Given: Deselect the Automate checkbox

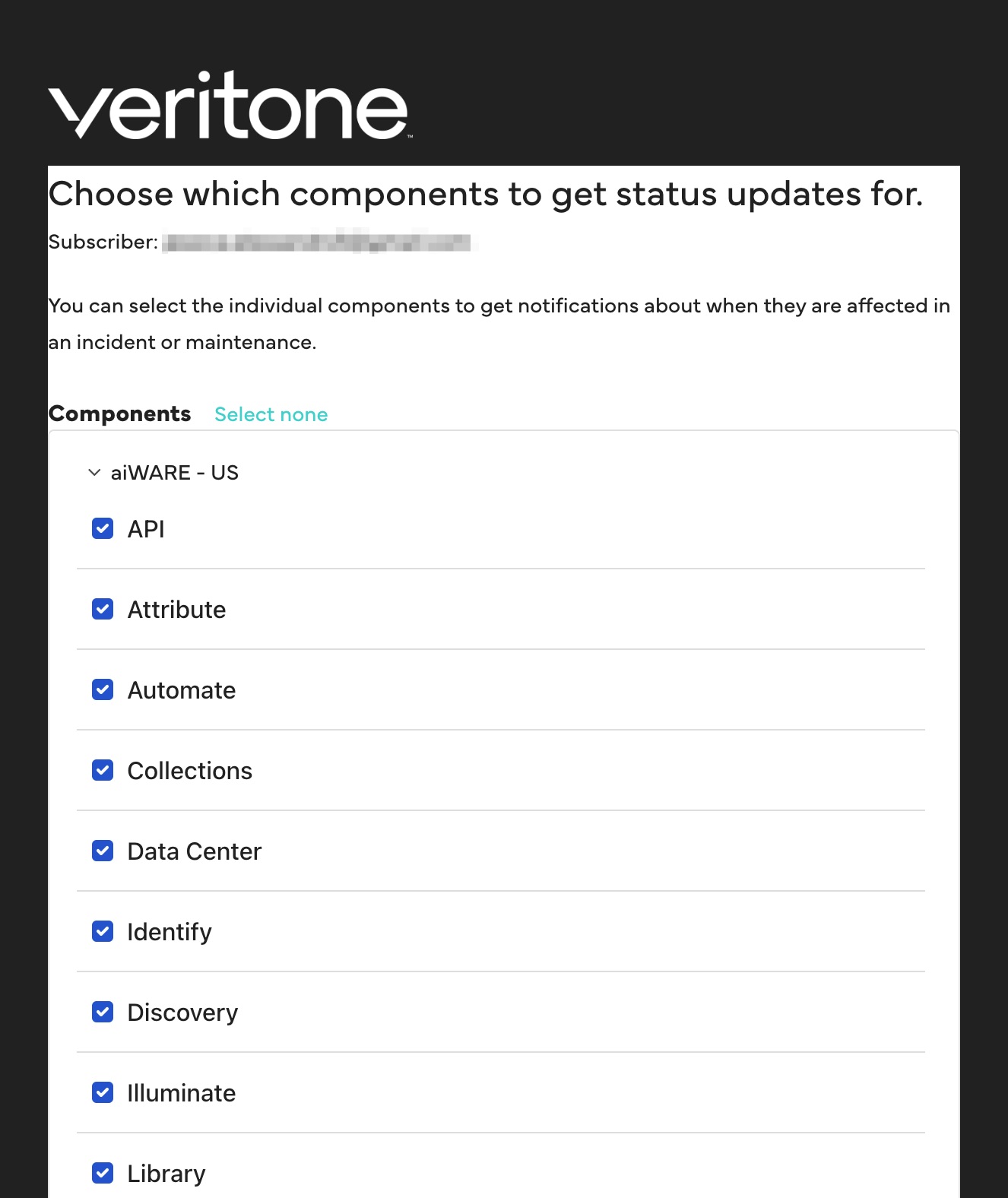Looking at the screenshot, I should tap(103, 689).
